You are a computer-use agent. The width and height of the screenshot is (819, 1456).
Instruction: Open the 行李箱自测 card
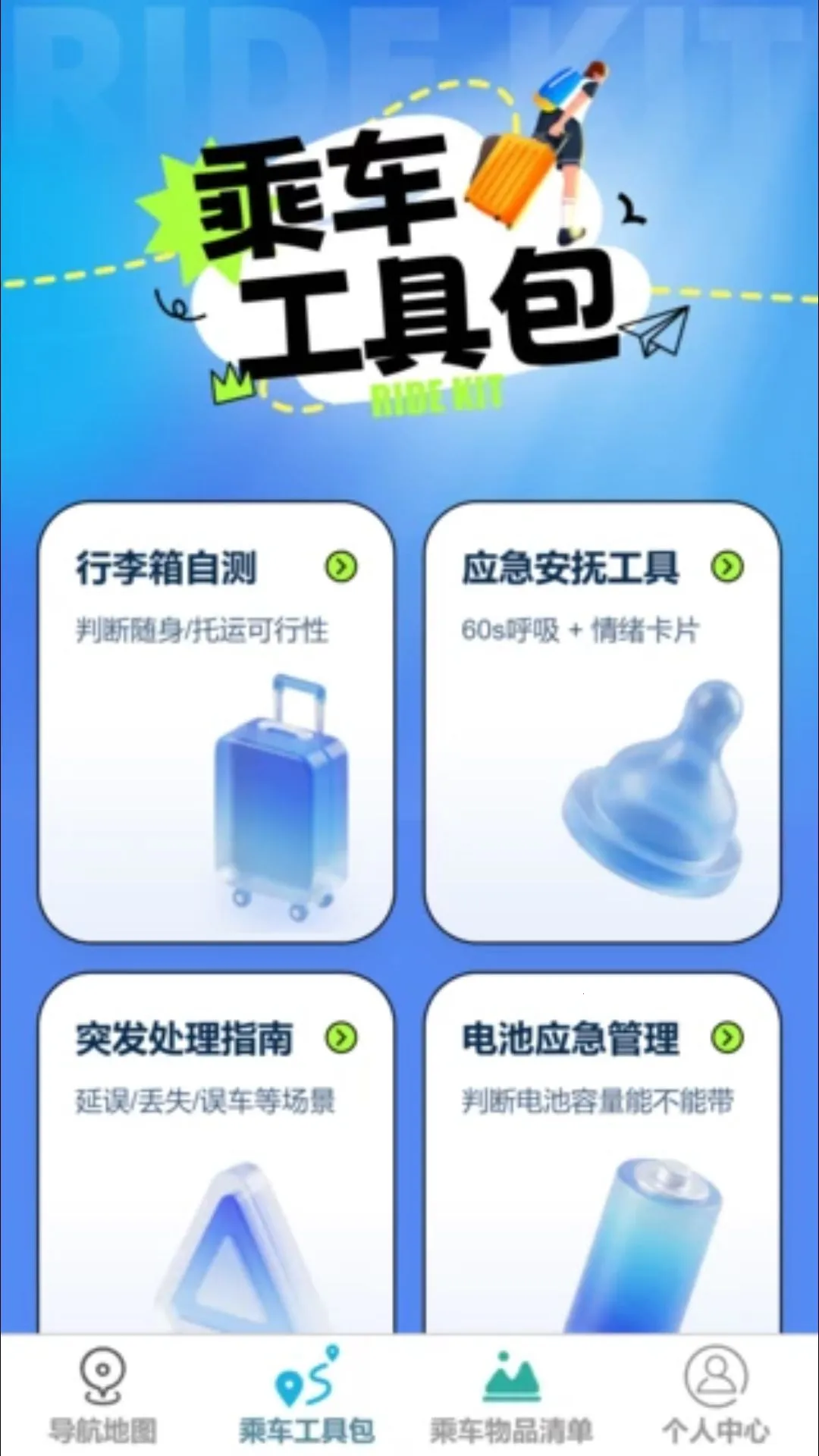(x=216, y=721)
